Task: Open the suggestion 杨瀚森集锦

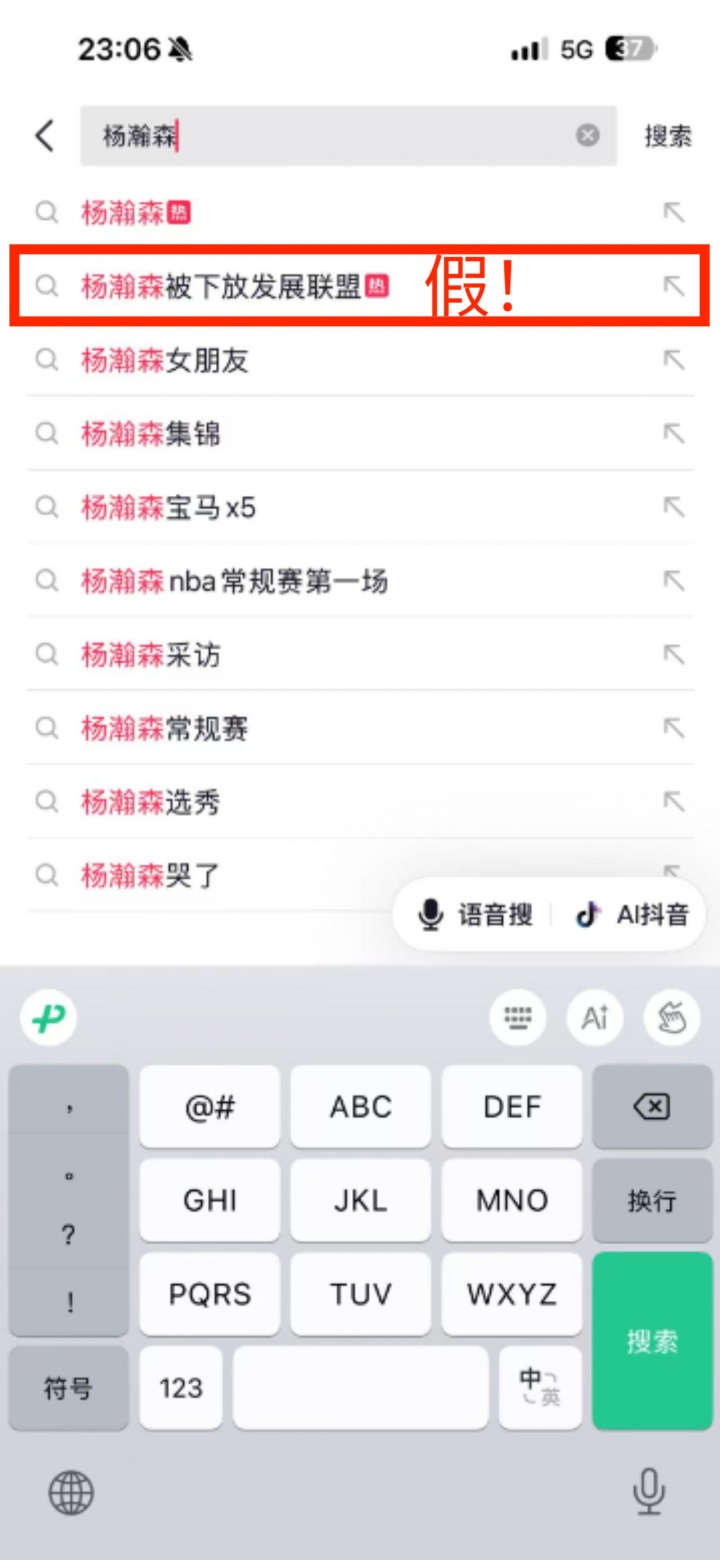Action: click(151, 434)
